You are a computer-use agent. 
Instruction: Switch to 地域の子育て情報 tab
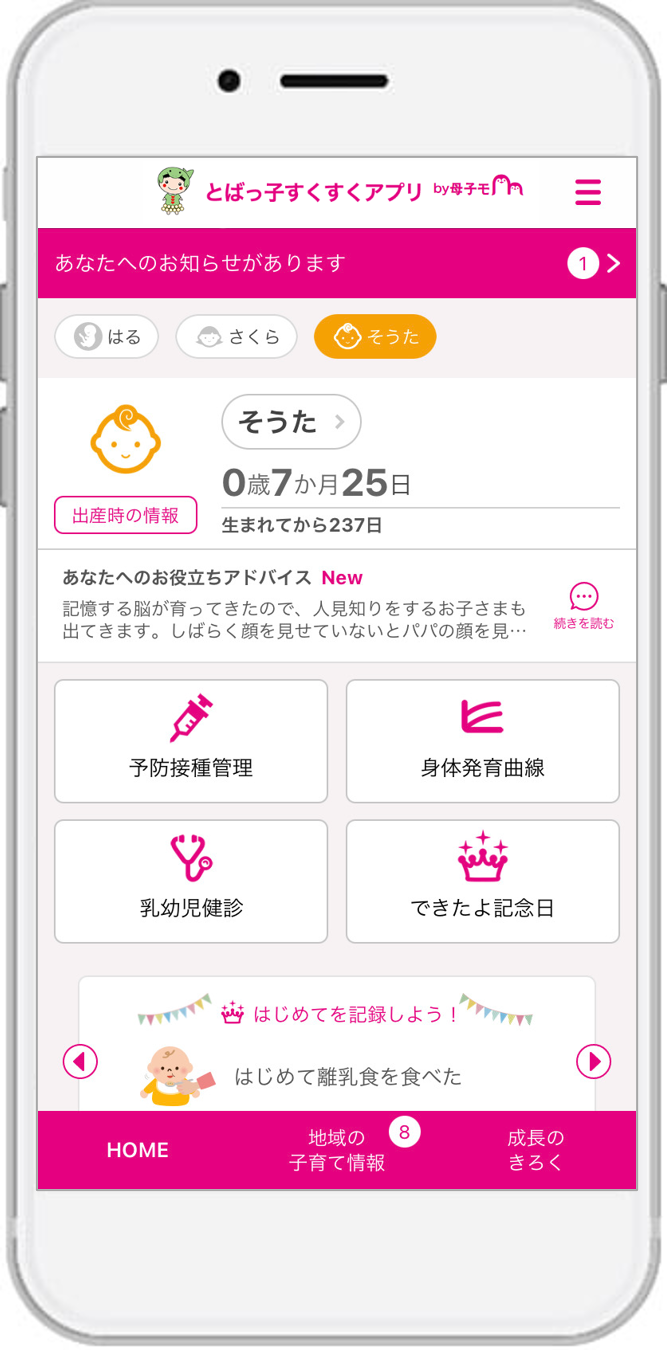[x=337, y=1150]
